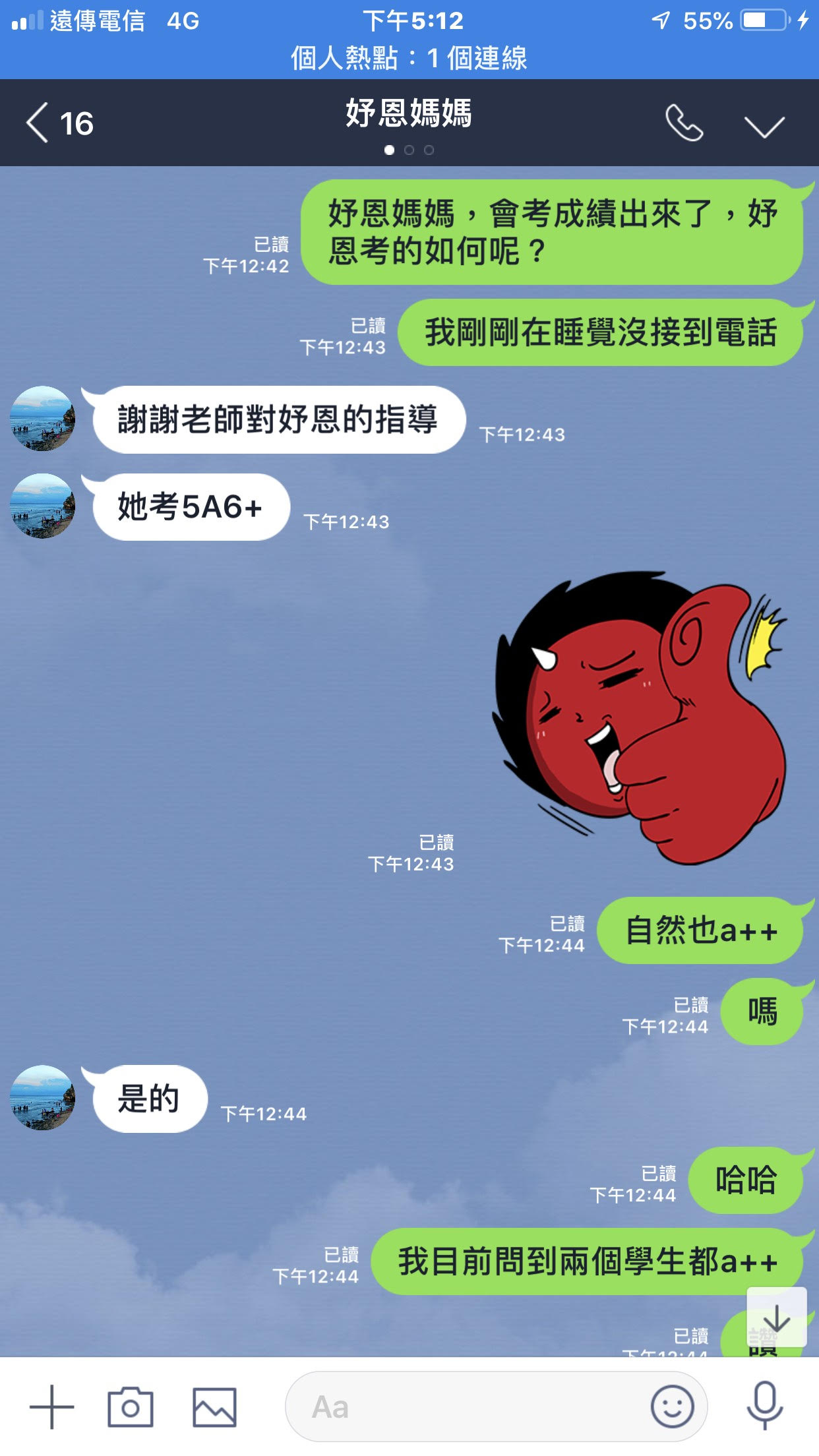The height and width of the screenshot is (1456, 819).
Task: Tap the microphone to record voice message
Action: point(764,1407)
